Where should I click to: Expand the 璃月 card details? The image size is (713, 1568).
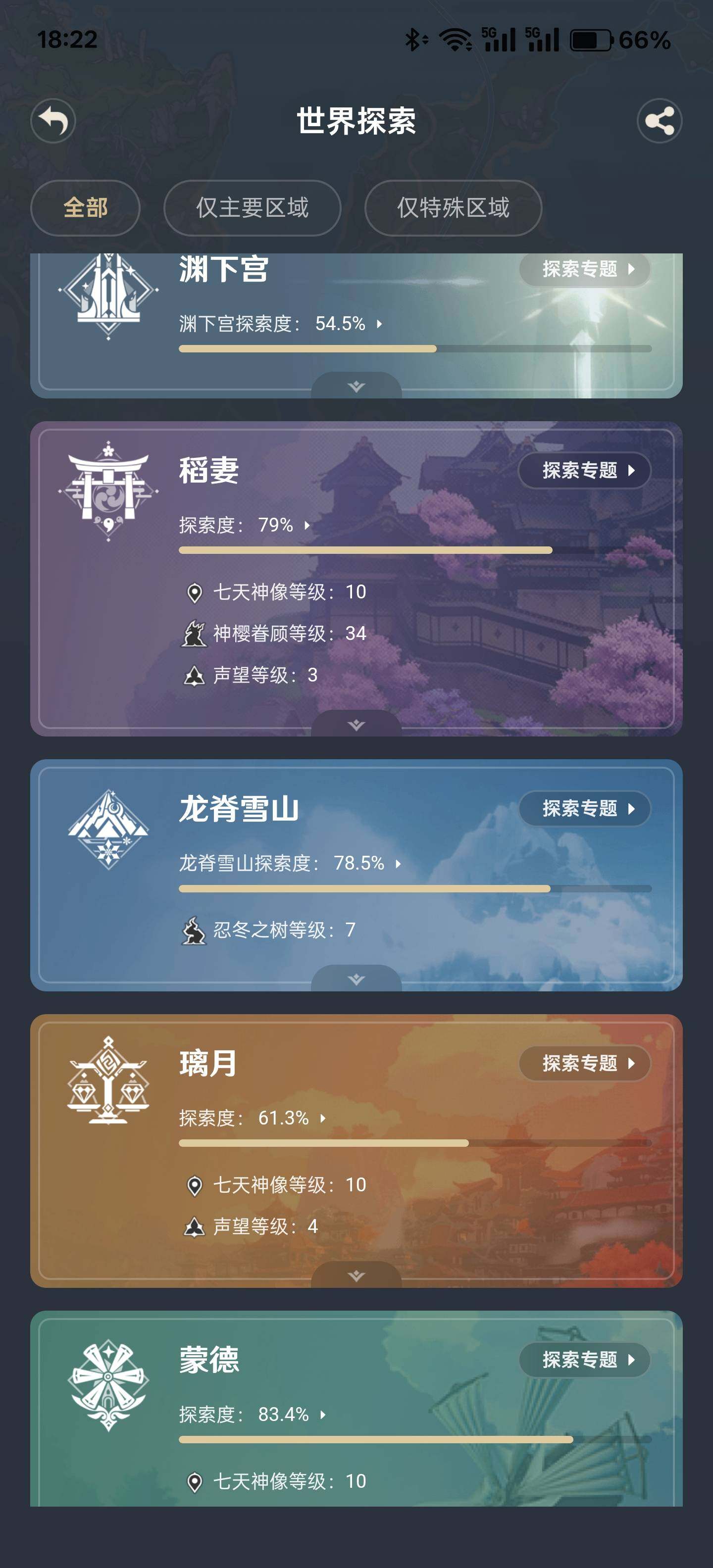click(x=356, y=1275)
